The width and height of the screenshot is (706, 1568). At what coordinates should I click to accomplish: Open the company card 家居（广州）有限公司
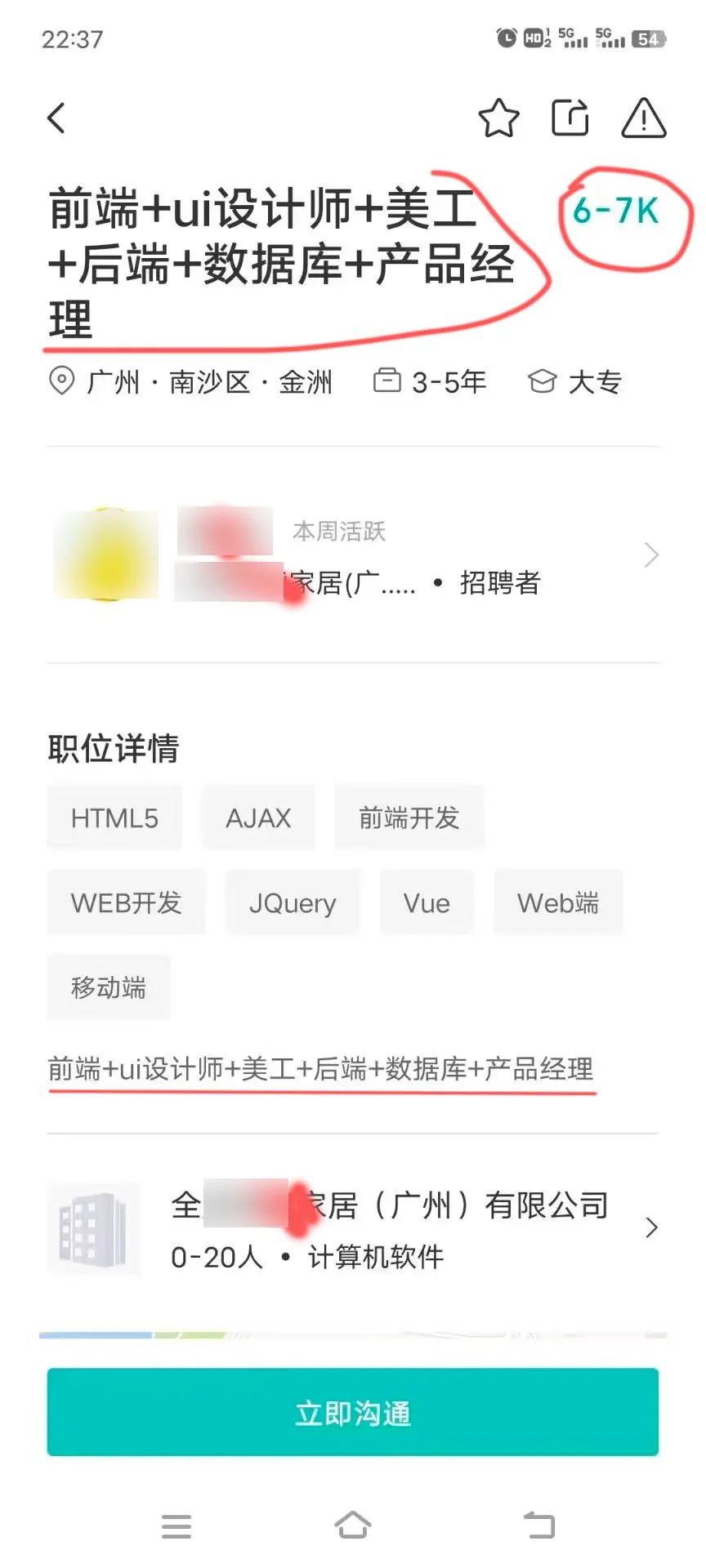pos(353,1227)
